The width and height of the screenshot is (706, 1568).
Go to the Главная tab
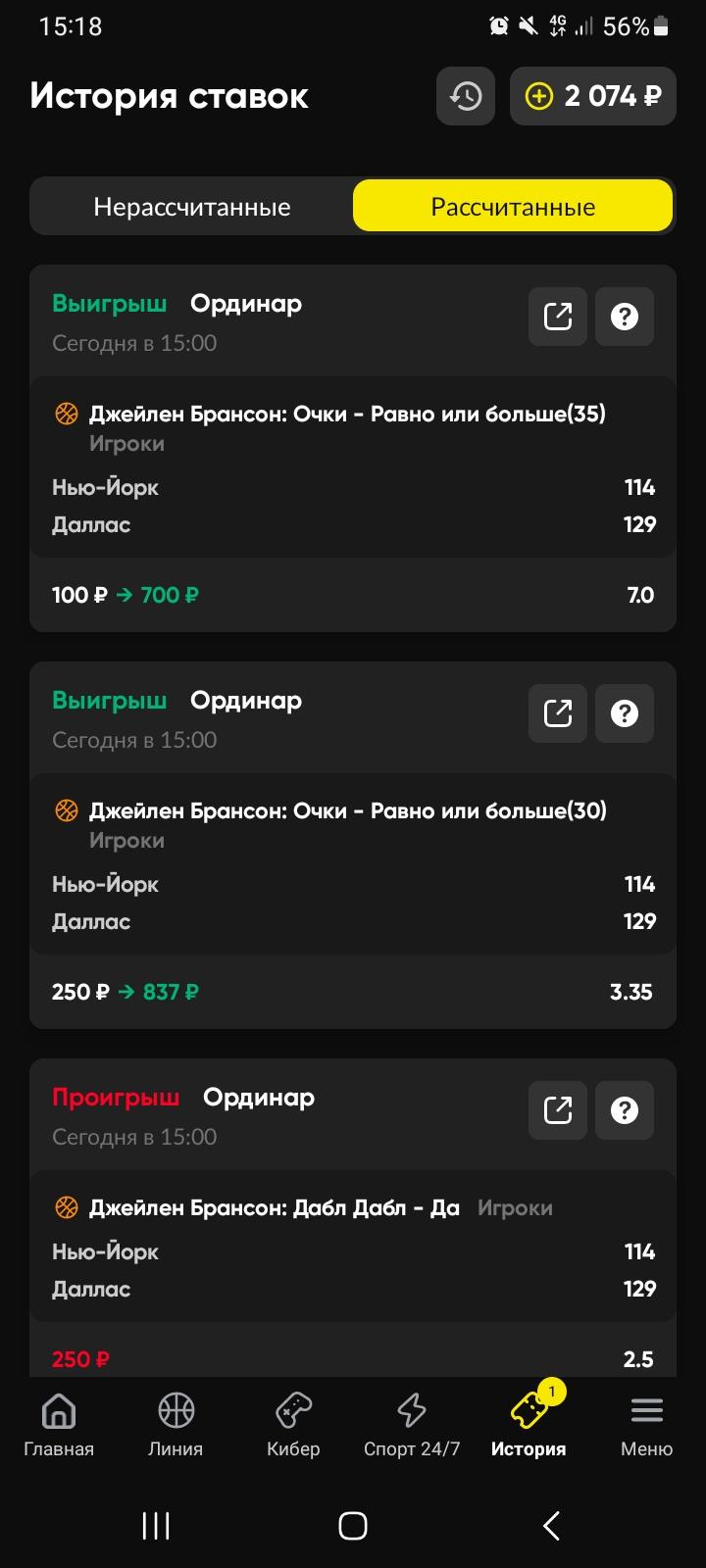click(x=59, y=1424)
